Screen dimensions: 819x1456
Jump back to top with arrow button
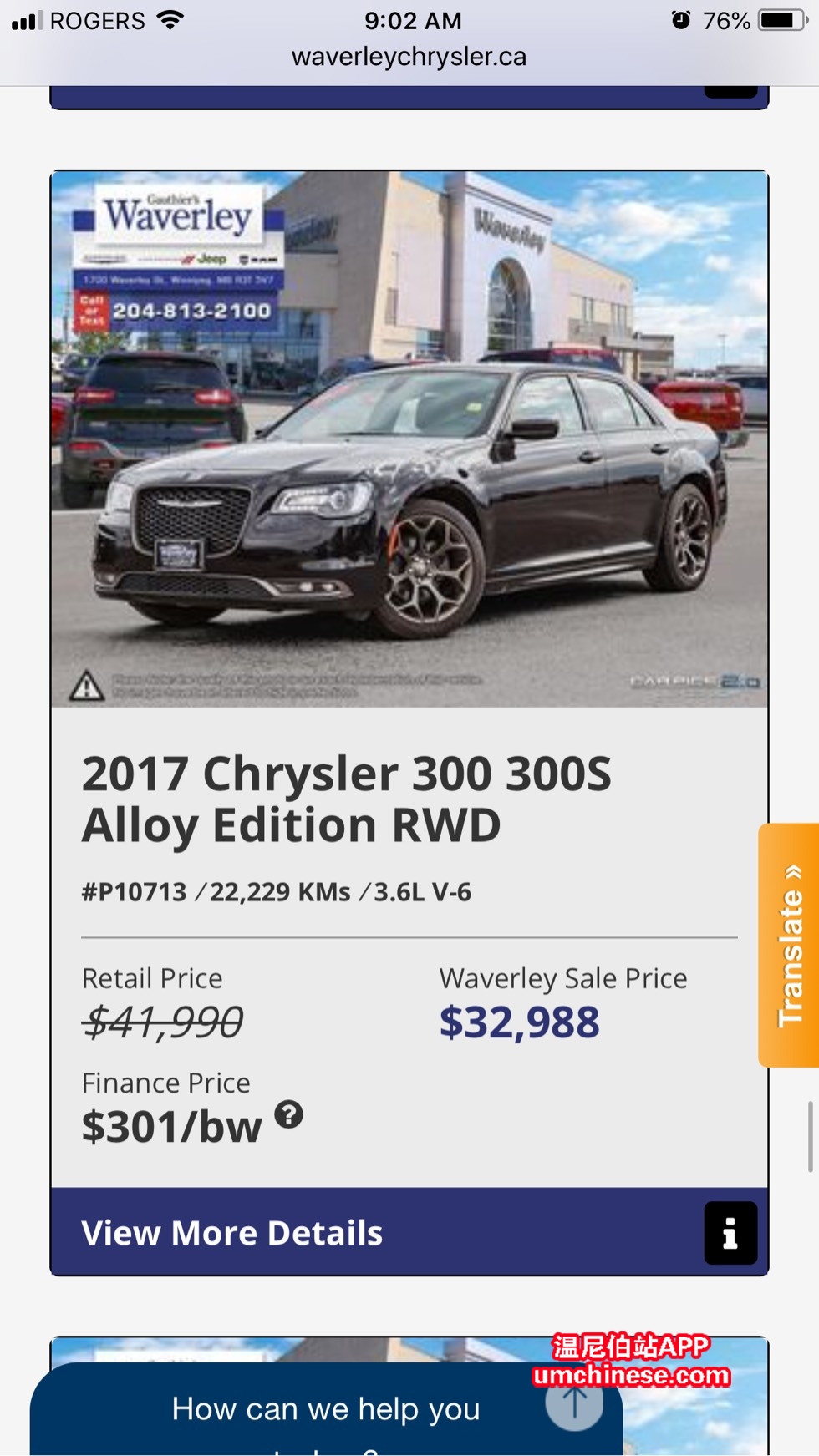tap(574, 1402)
